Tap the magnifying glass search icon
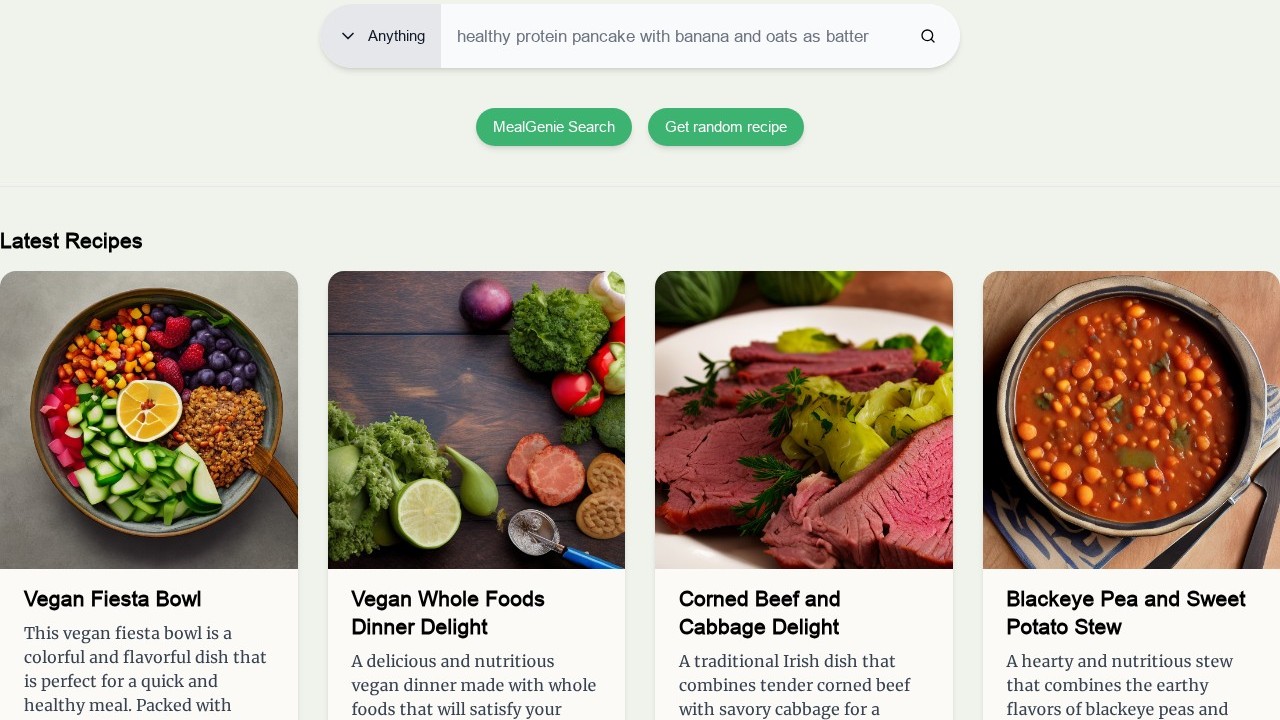Screen dimensions: 1280x720 928,36
